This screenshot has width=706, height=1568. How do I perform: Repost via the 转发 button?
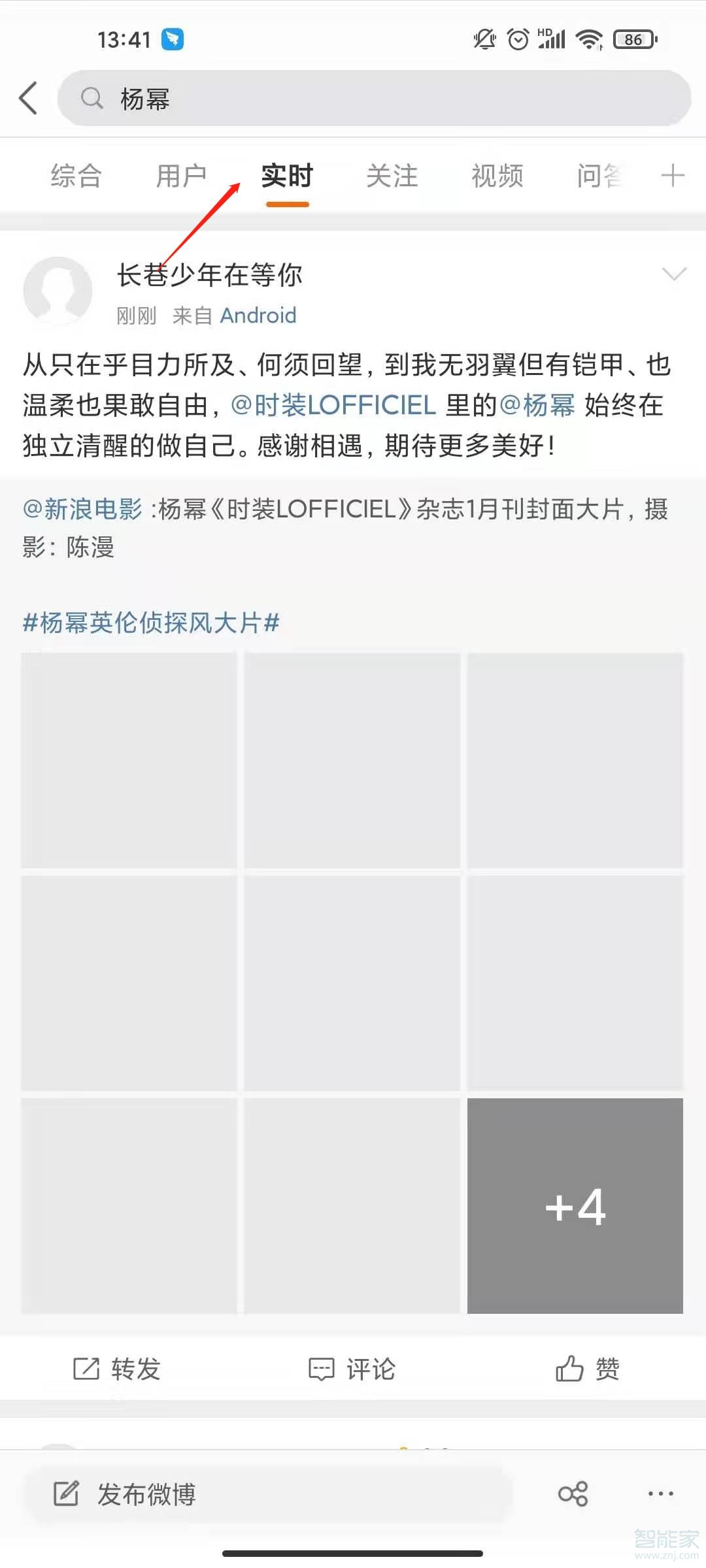[118, 1369]
